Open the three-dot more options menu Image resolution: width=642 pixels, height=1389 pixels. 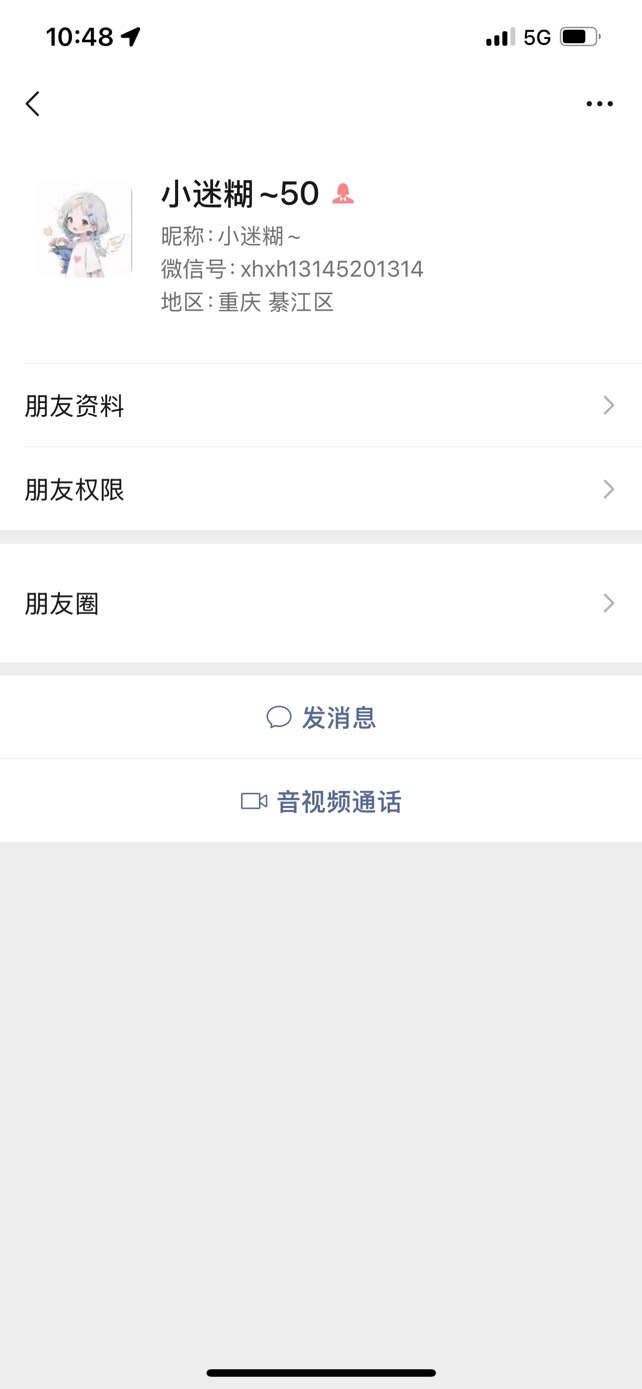click(x=599, y=104)
